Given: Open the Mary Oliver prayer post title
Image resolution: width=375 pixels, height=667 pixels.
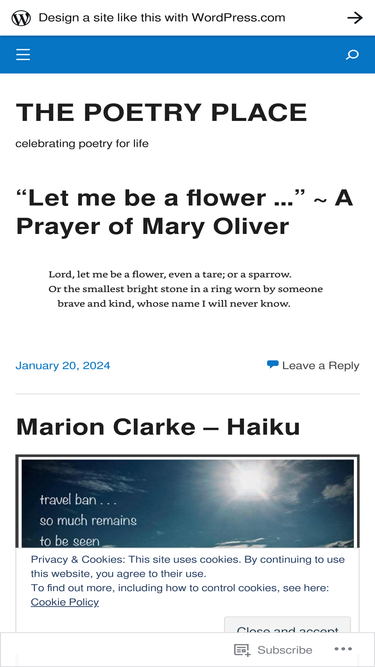Looking at the screenshot, I should point(185,212).
